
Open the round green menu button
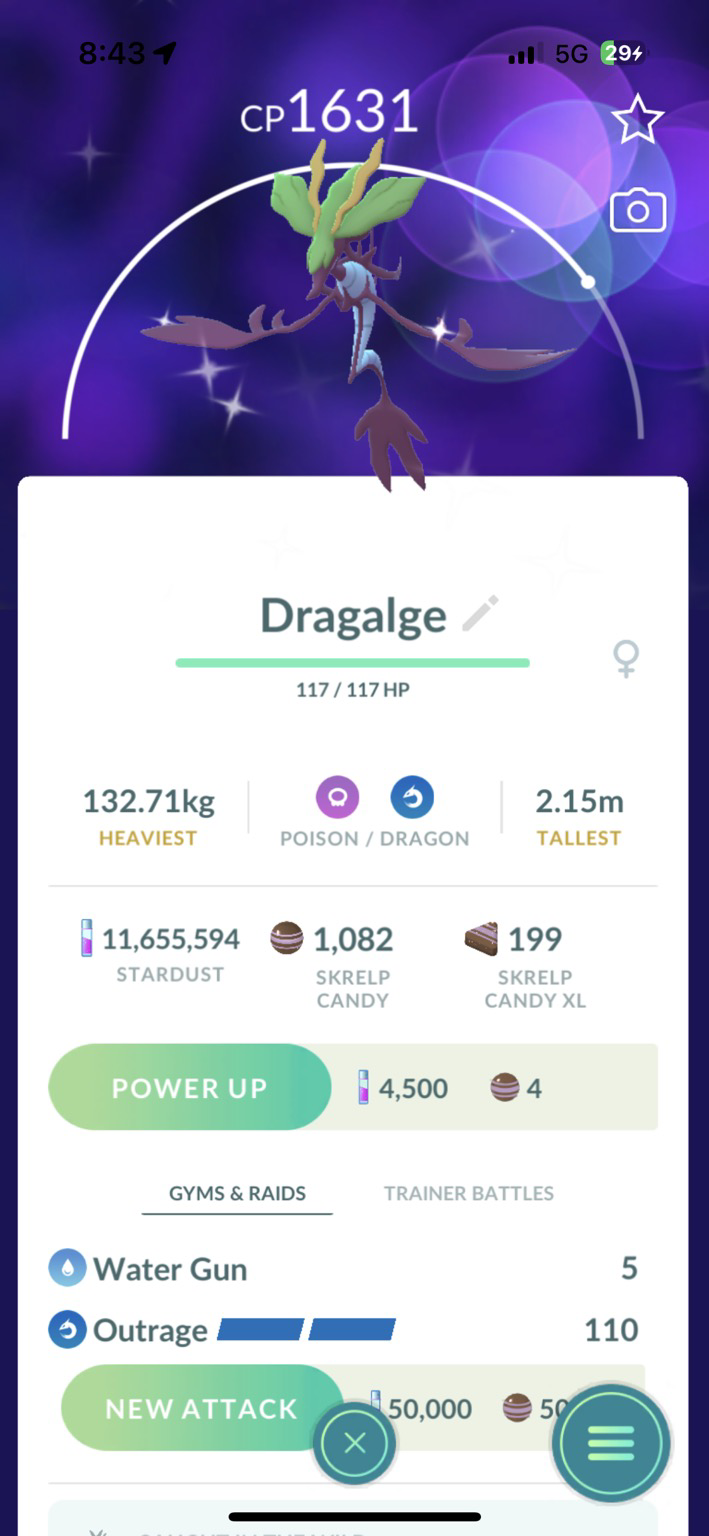point(611,1443)
